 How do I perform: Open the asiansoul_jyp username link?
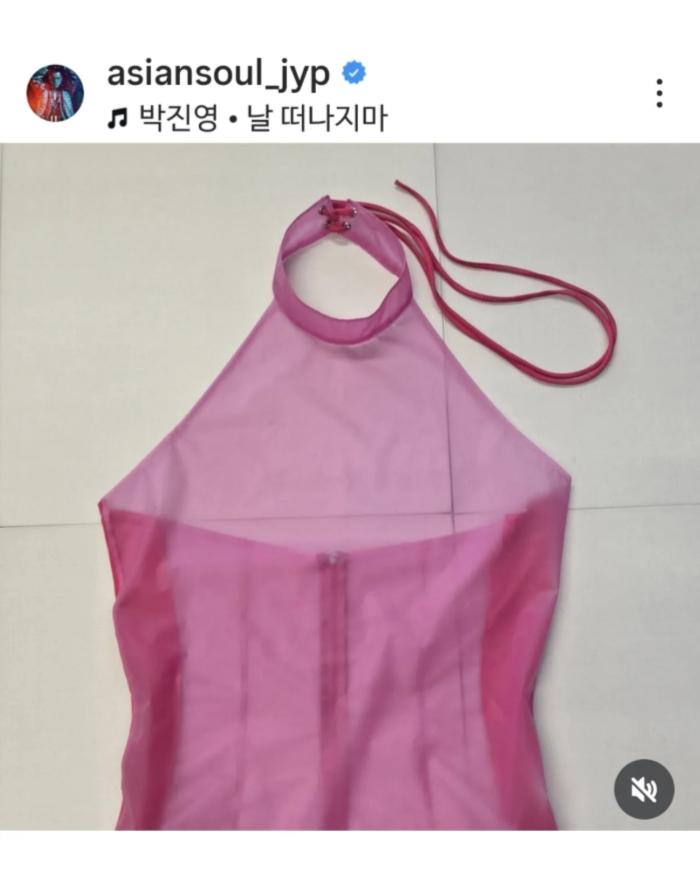click(219, 73)
